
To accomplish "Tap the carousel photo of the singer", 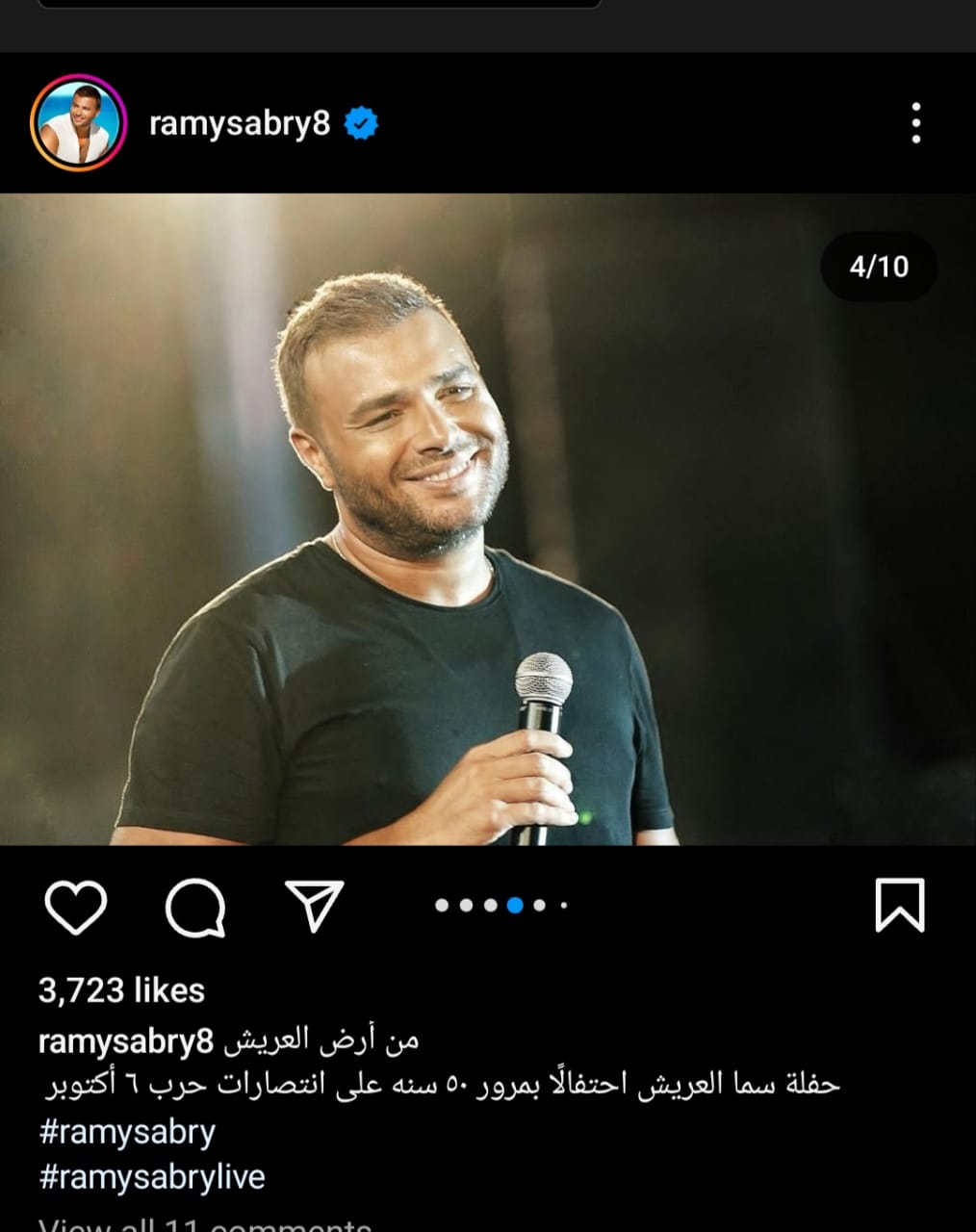I will coord(487,520).
